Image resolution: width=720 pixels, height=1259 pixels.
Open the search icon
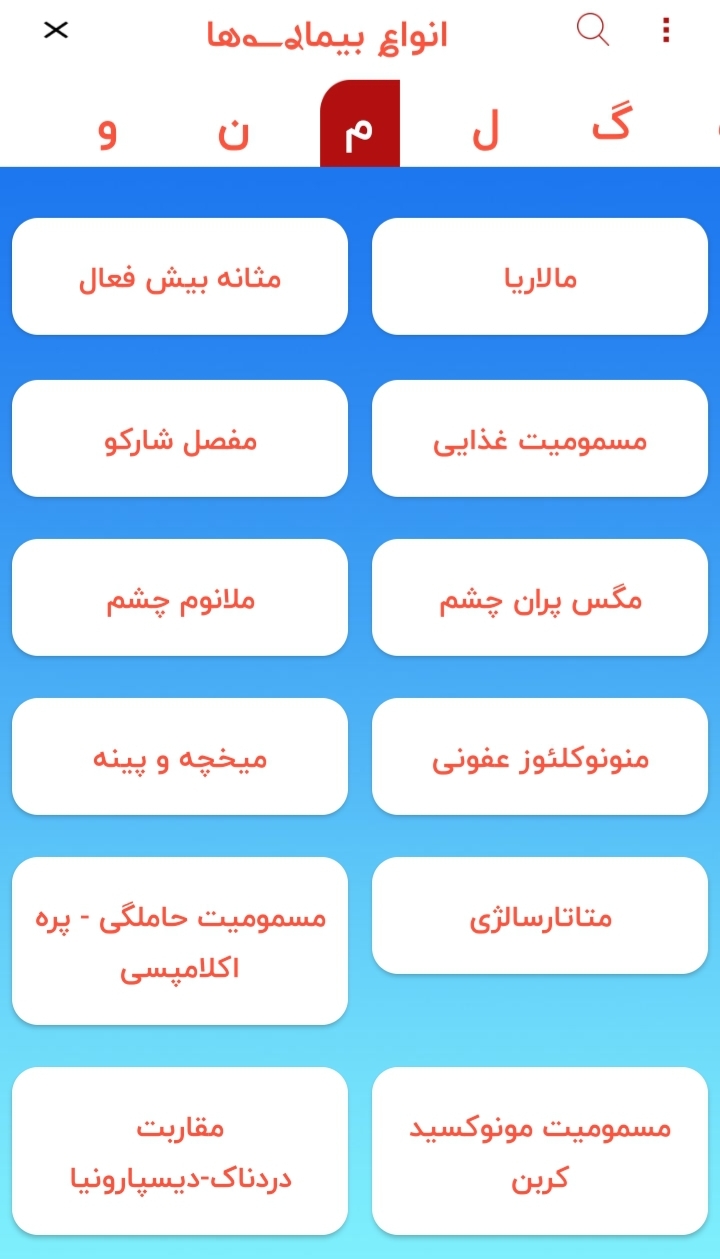coord(592,31)
